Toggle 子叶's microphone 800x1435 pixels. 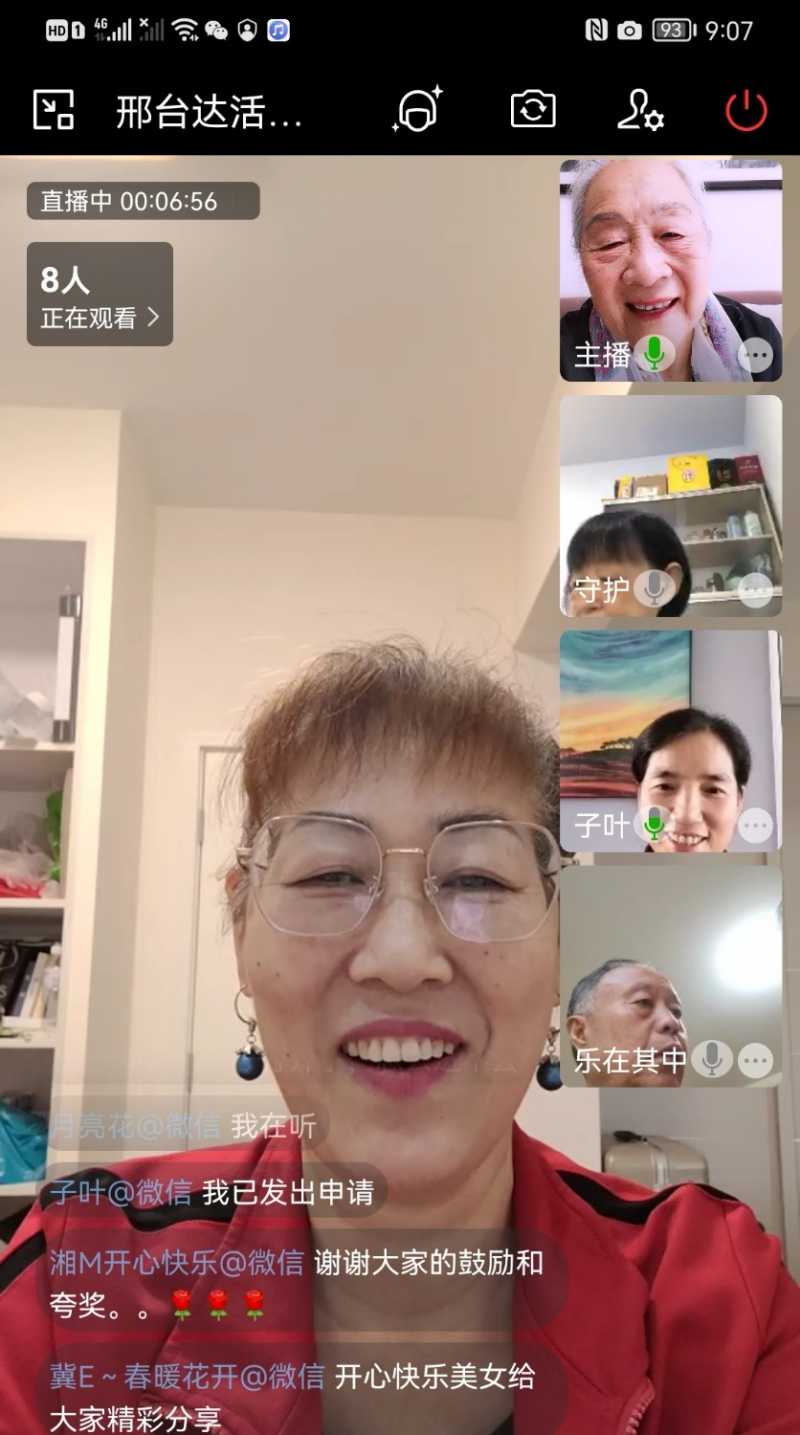[654, 824]
